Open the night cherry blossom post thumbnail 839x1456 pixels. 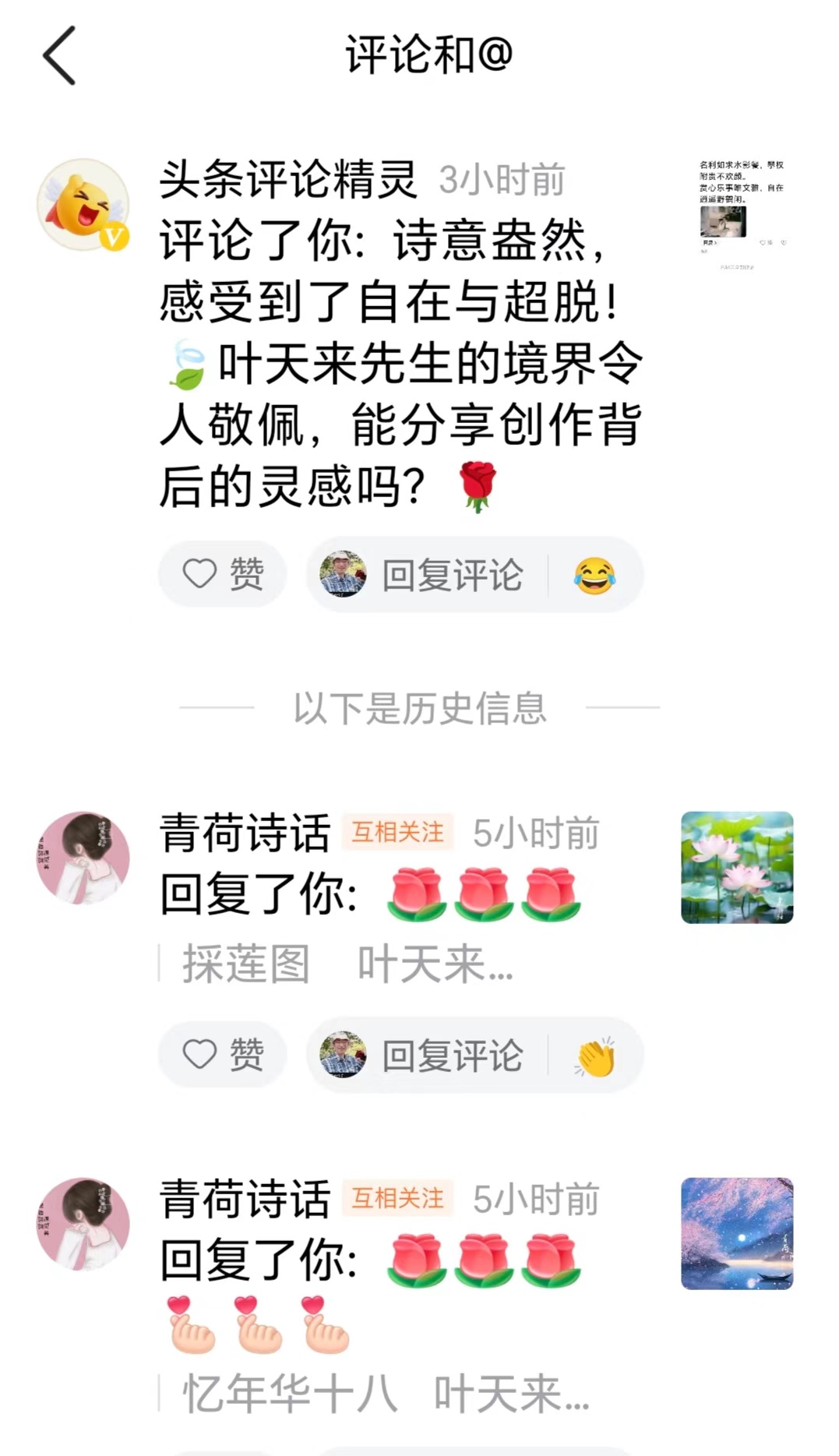click(737, 1233)
